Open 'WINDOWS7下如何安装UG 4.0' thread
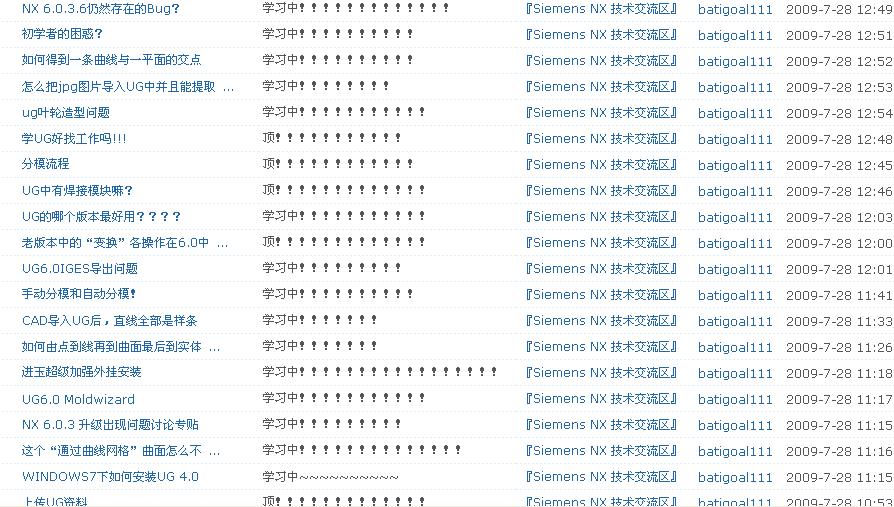 coord(110,476)
